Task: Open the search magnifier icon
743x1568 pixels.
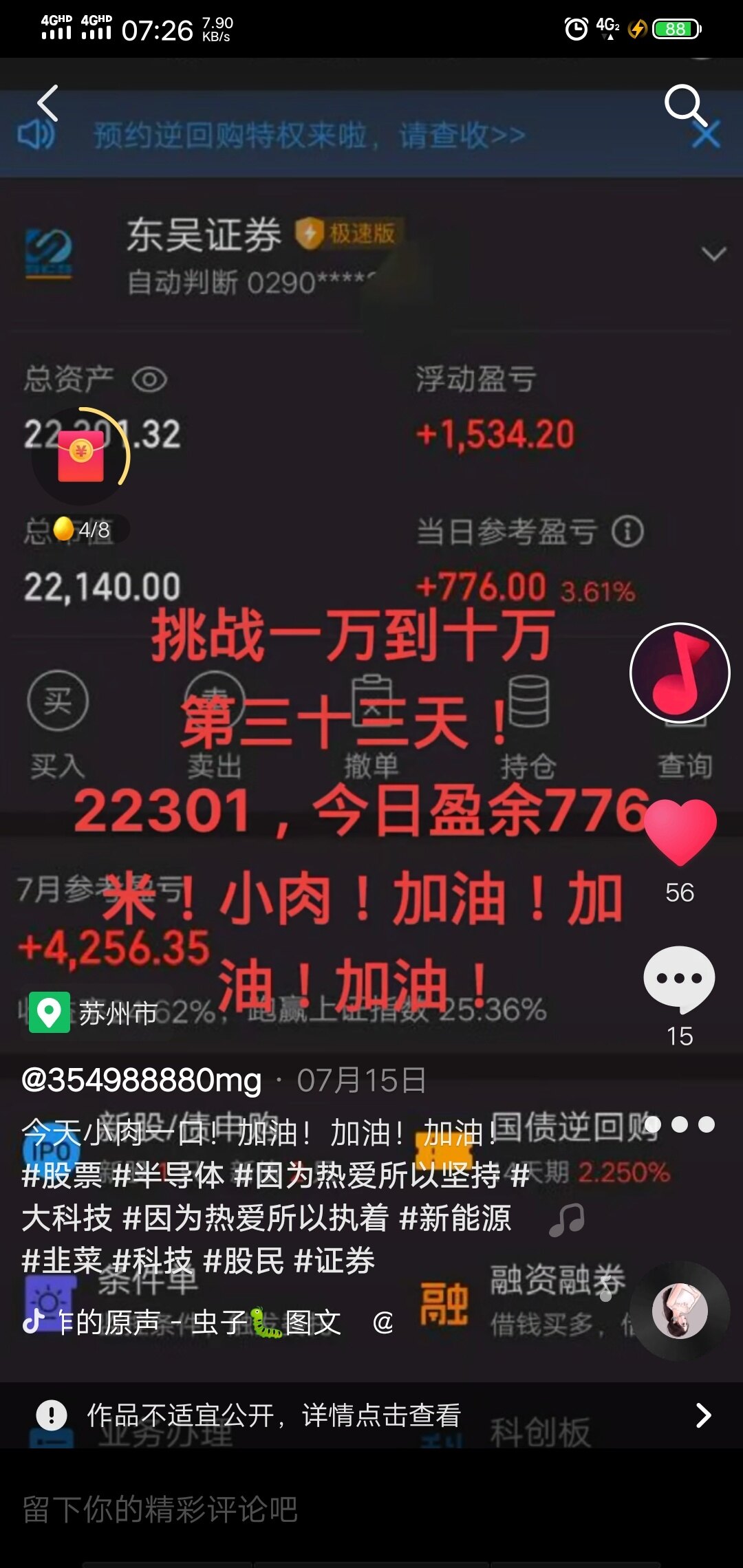Action: coord(685,105)
